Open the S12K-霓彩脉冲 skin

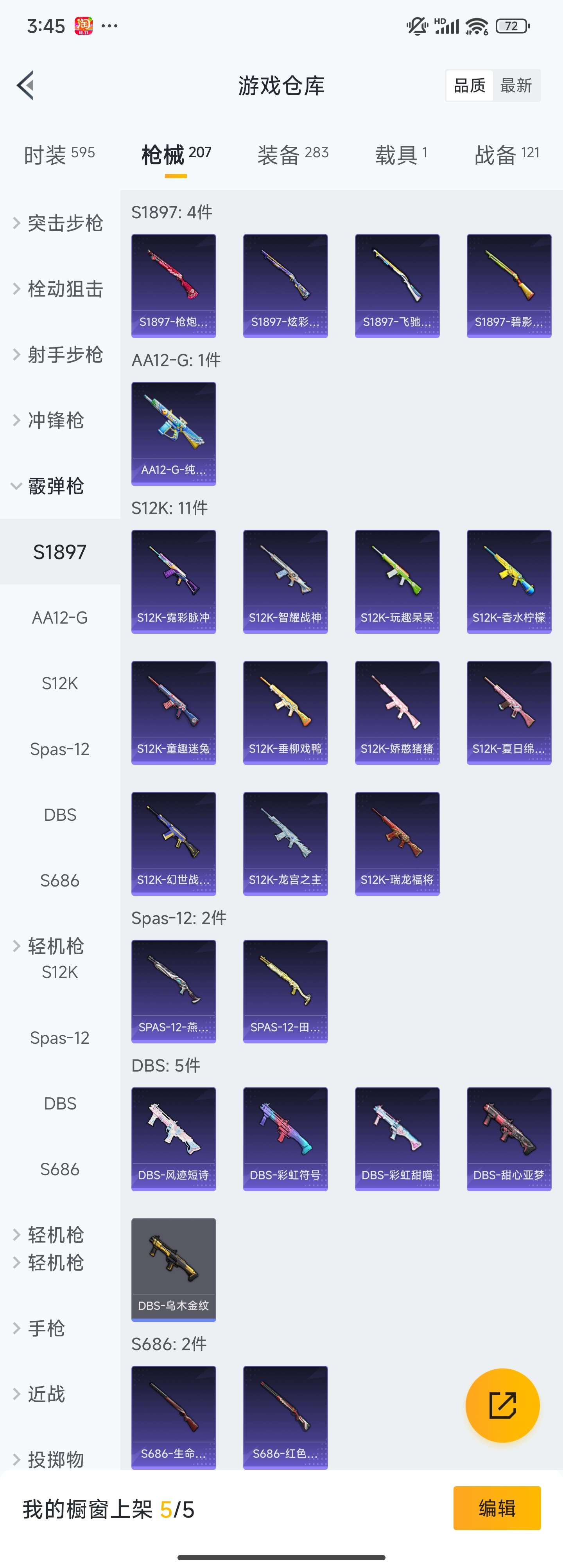pos(173,581)
